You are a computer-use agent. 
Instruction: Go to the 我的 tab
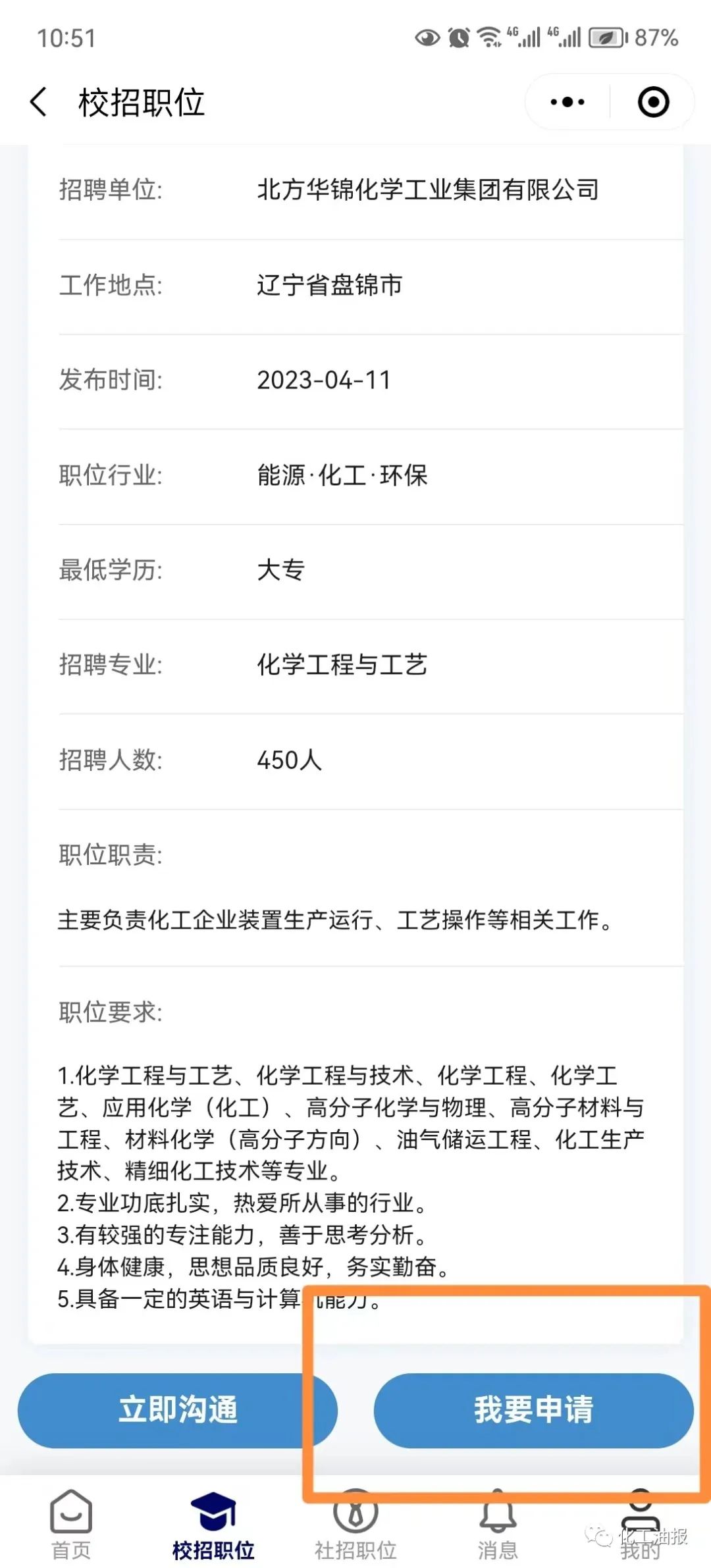640,1525
